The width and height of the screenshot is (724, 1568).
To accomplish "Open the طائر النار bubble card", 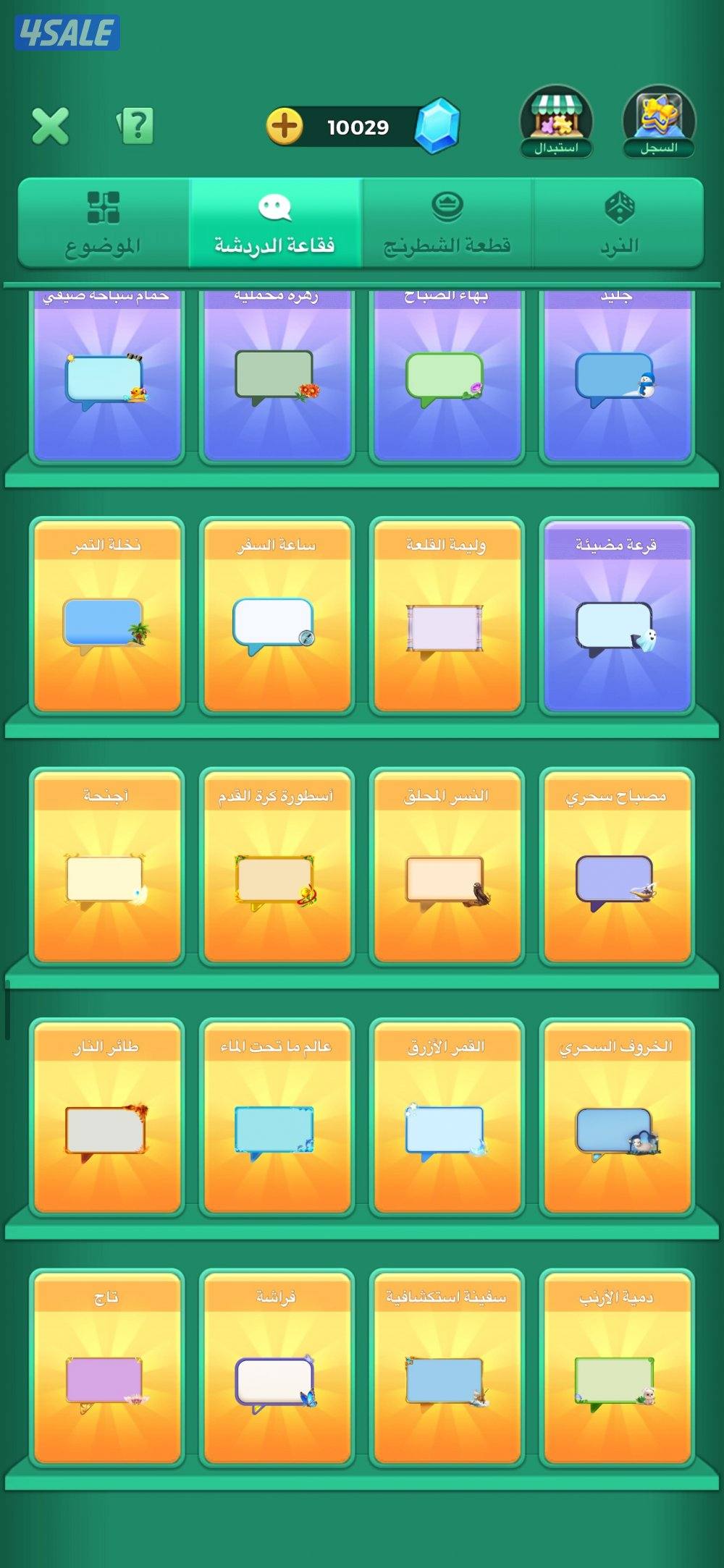I will pyautogui.click(x=106, y=1117).
